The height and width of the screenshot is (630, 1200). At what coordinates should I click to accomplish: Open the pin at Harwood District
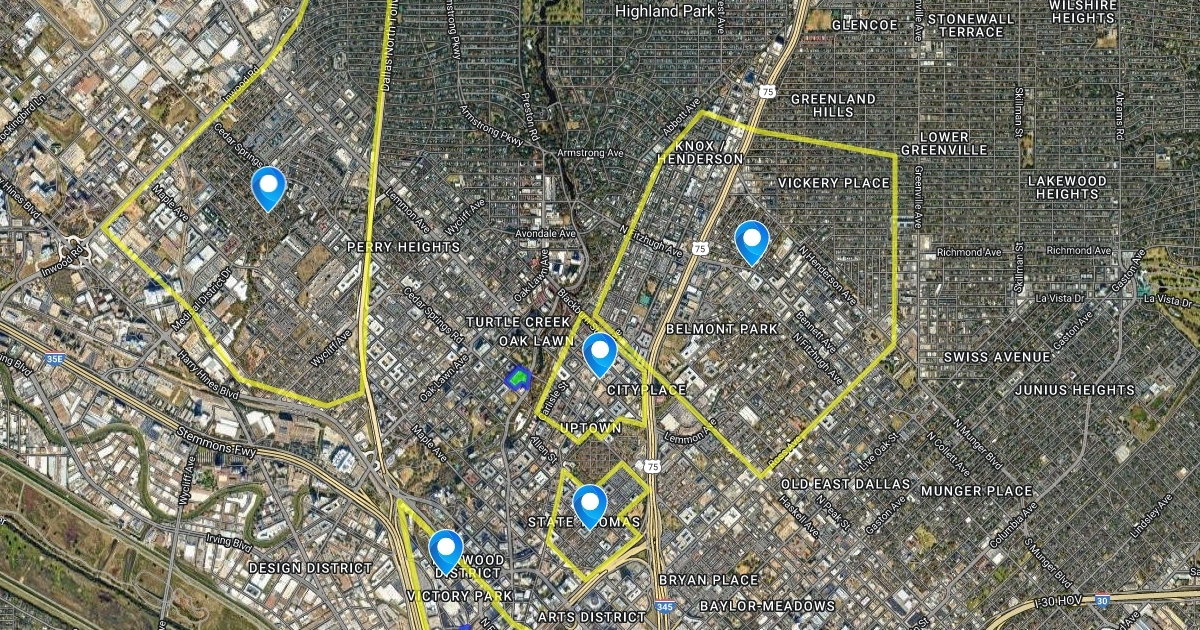tap(446, 549)
